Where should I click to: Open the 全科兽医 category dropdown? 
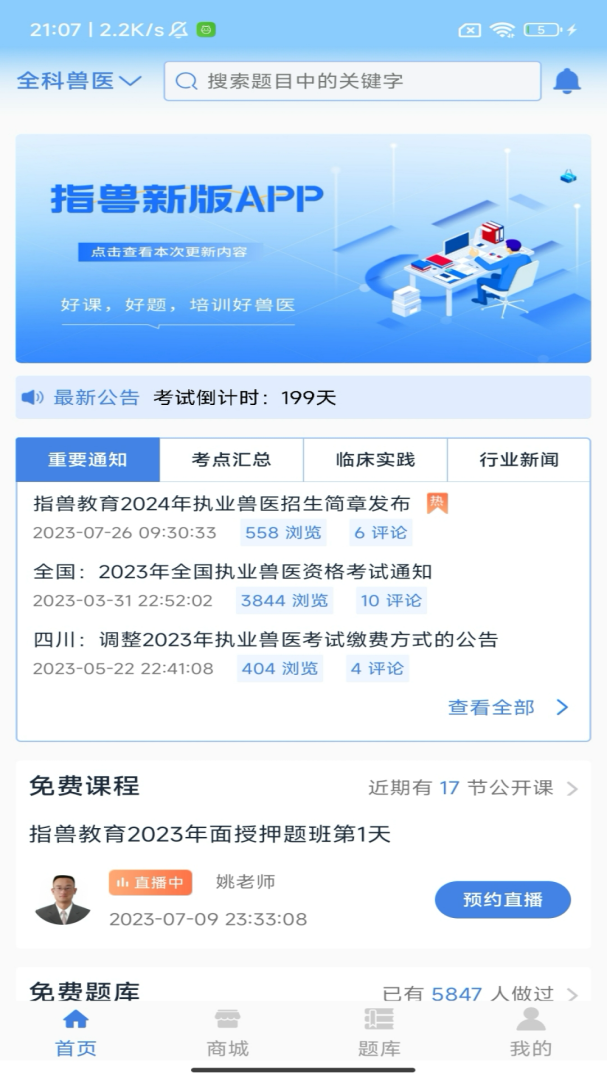click(x=79, y=81)
